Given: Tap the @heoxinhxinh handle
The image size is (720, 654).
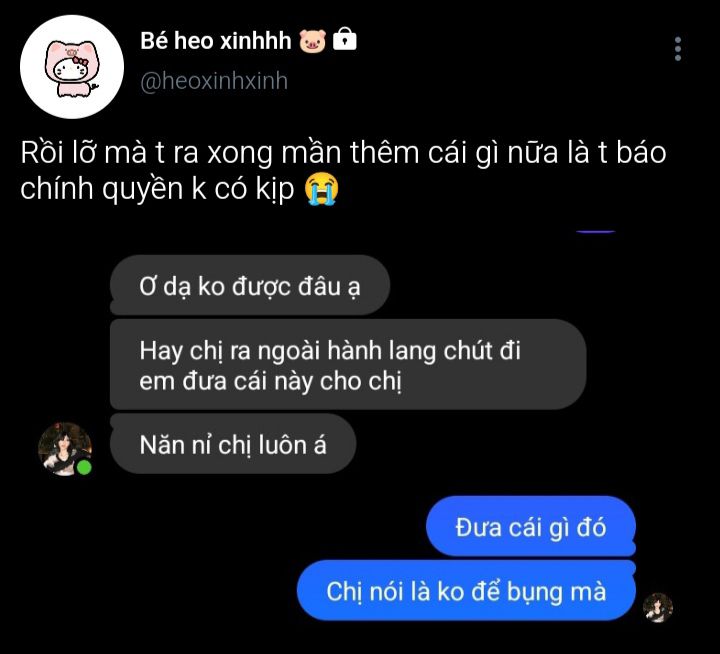Looking at the screenshot, I should coord(214,82).
